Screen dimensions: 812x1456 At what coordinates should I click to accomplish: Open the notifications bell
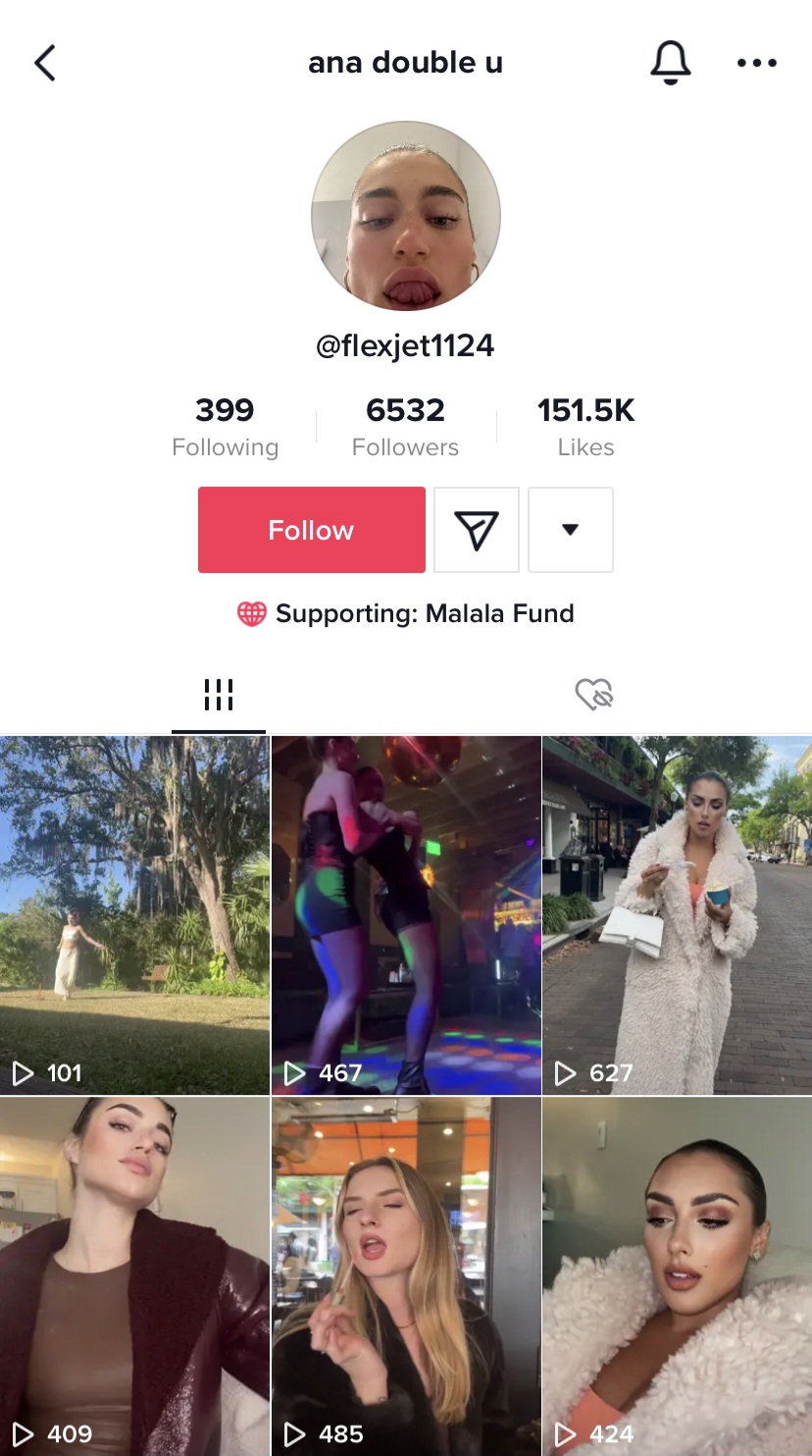click(x=671, y=63)
